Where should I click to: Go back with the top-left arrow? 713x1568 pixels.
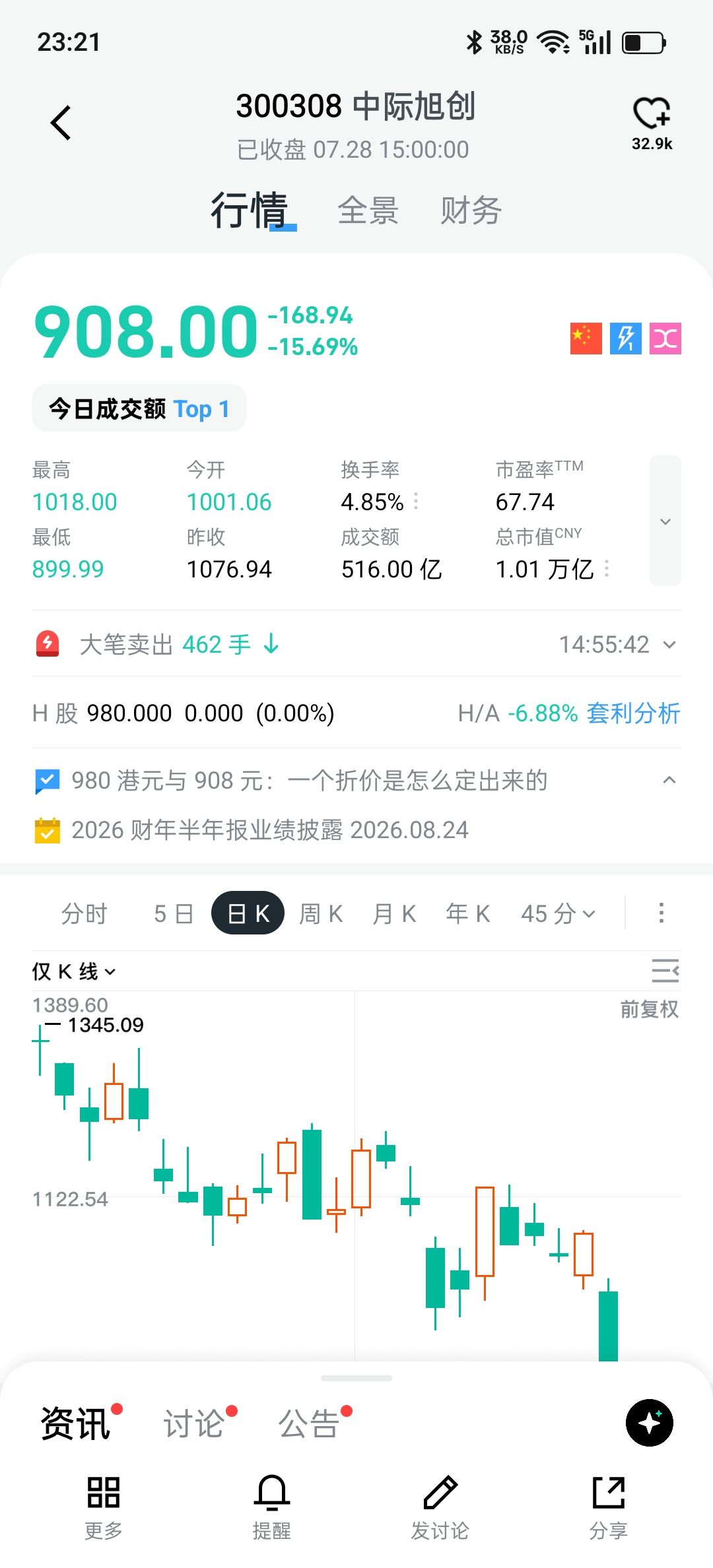click(61, 123)
